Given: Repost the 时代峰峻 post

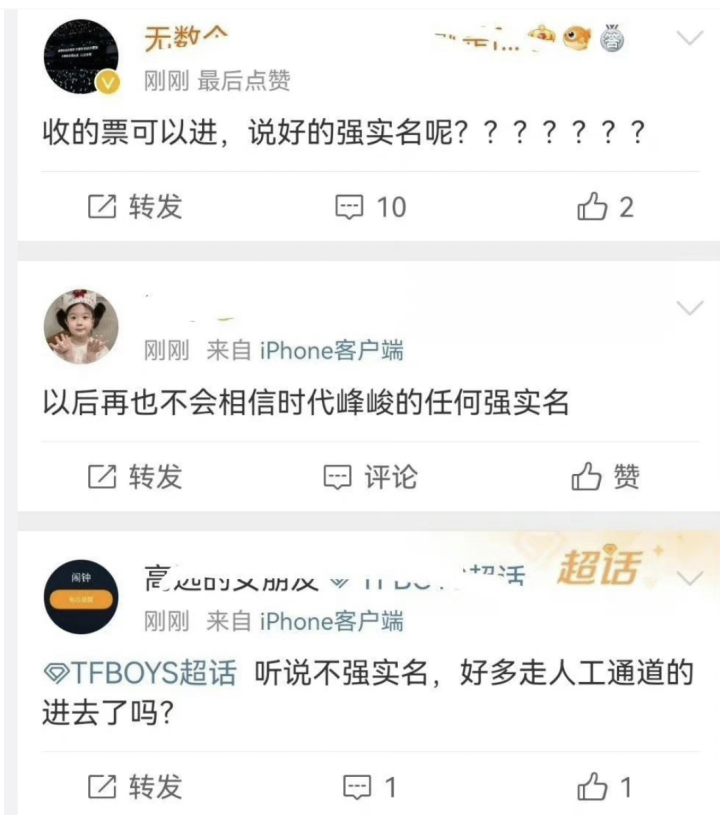Looking at the screenshot, I should [x=135, y=477].
